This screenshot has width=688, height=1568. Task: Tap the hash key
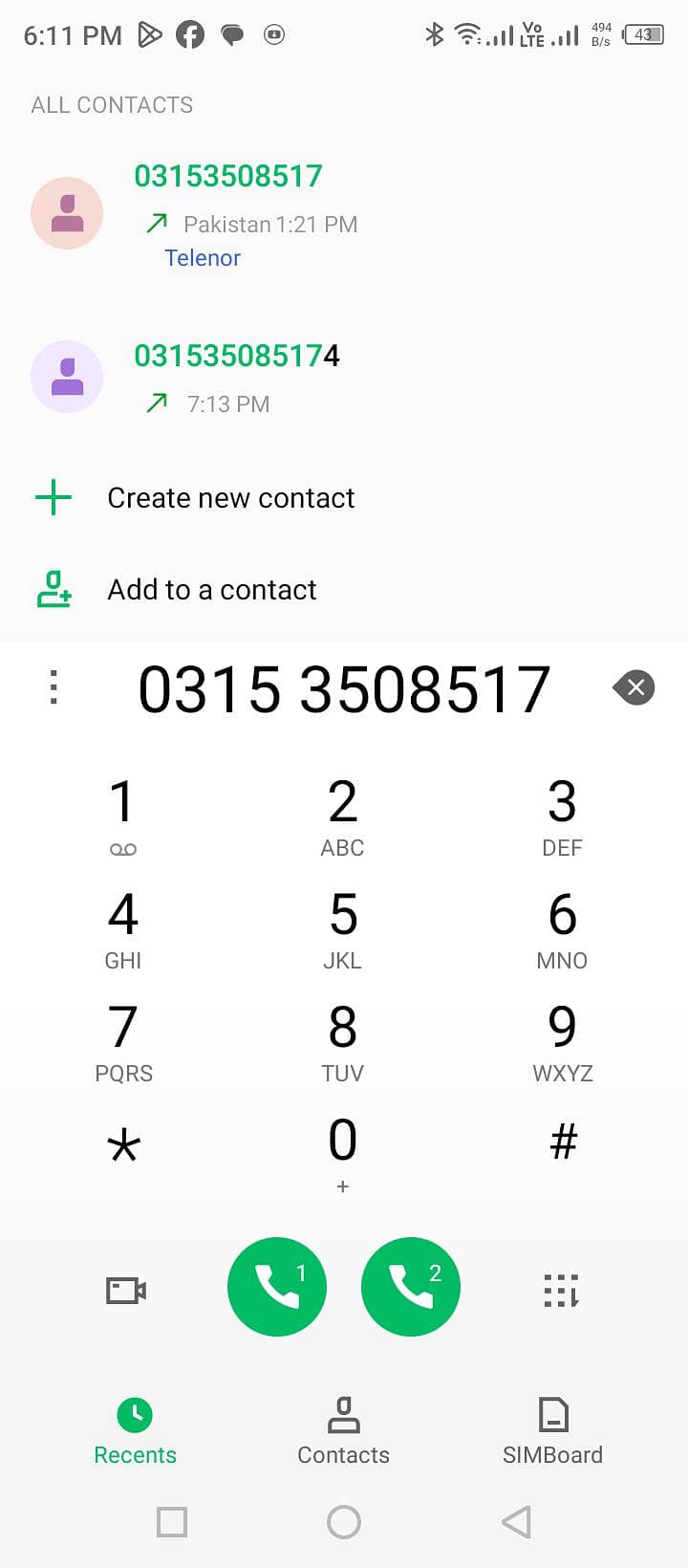pos(563,1142)
